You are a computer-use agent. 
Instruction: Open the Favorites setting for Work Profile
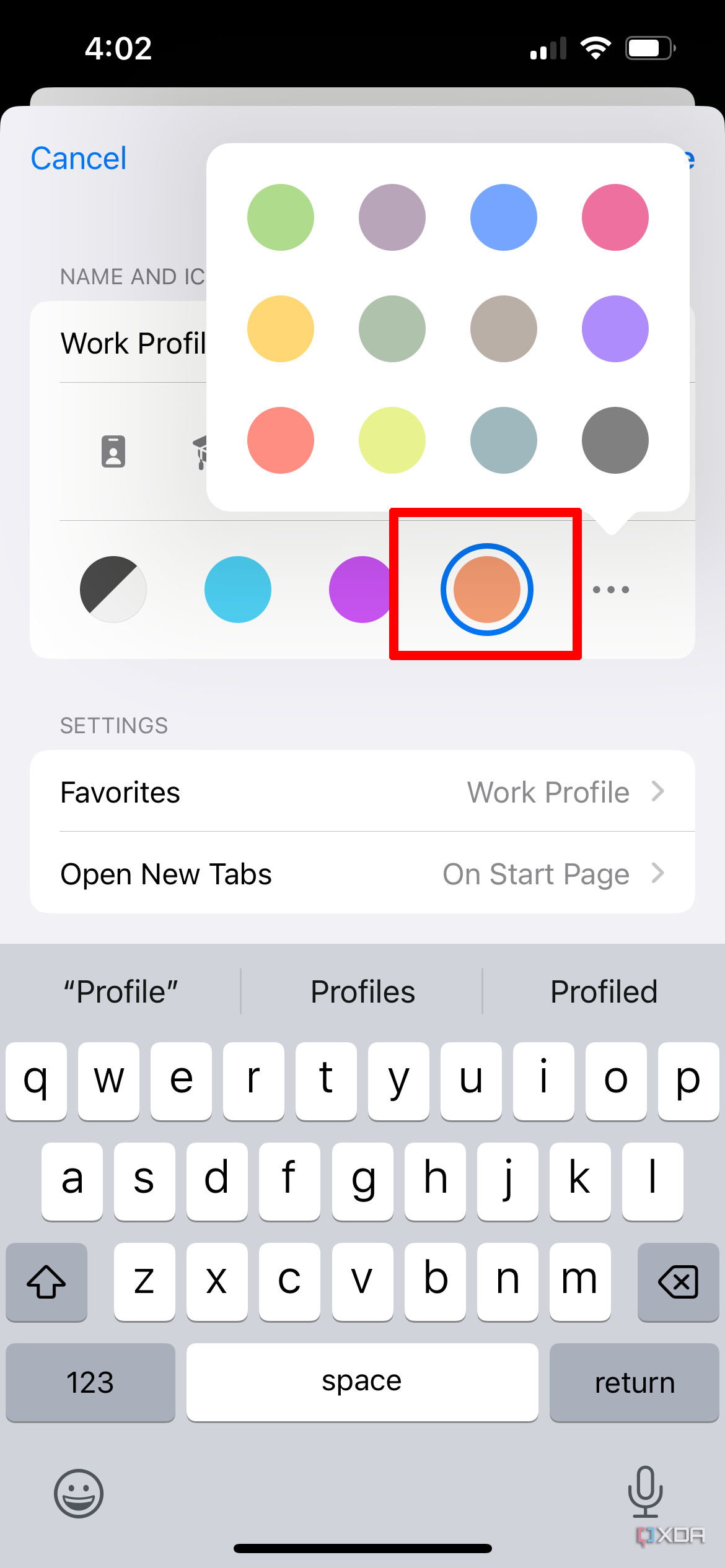(x=362, y=792)
